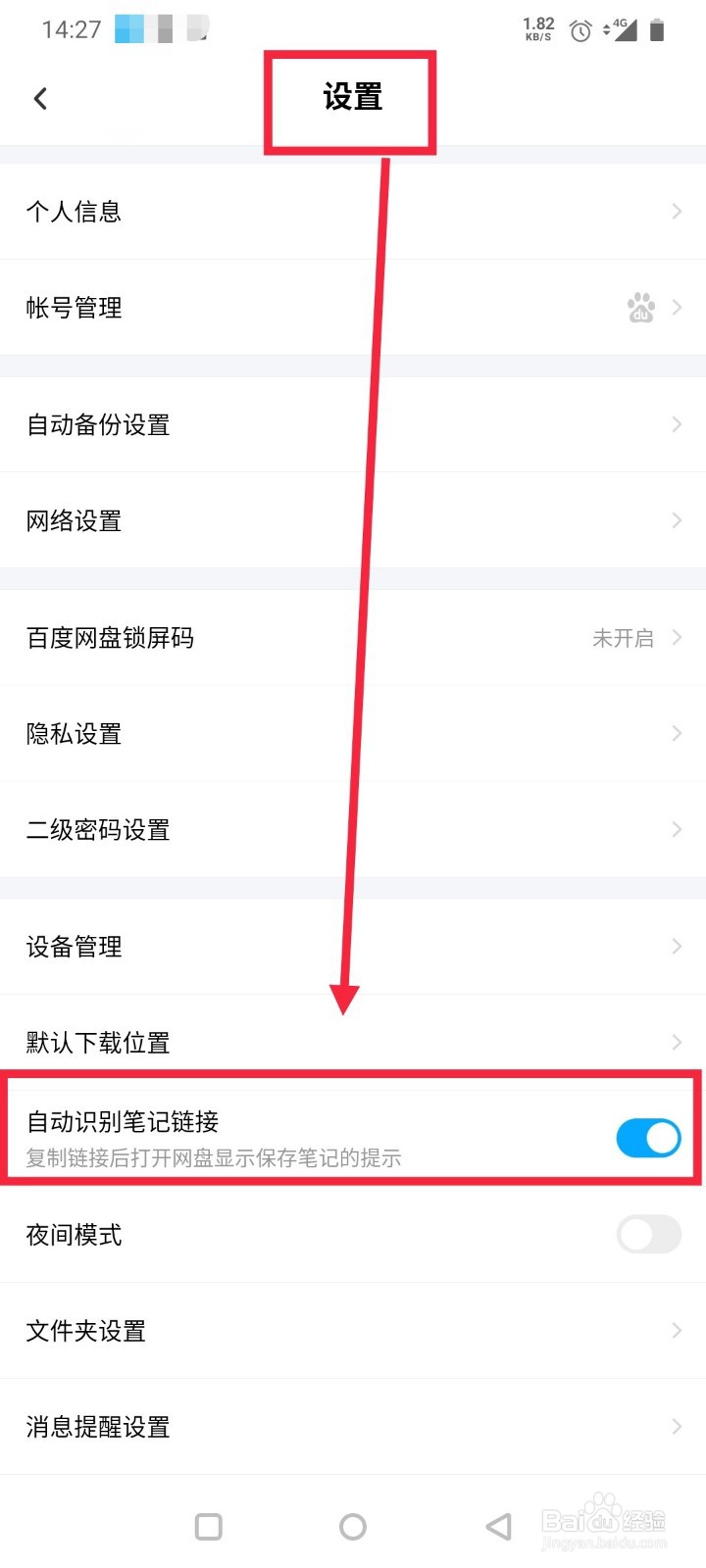This screenshot has height=1568, width=706.
Task: Tap the 4G signal icon in status bar
Action: tap(626, 30)
